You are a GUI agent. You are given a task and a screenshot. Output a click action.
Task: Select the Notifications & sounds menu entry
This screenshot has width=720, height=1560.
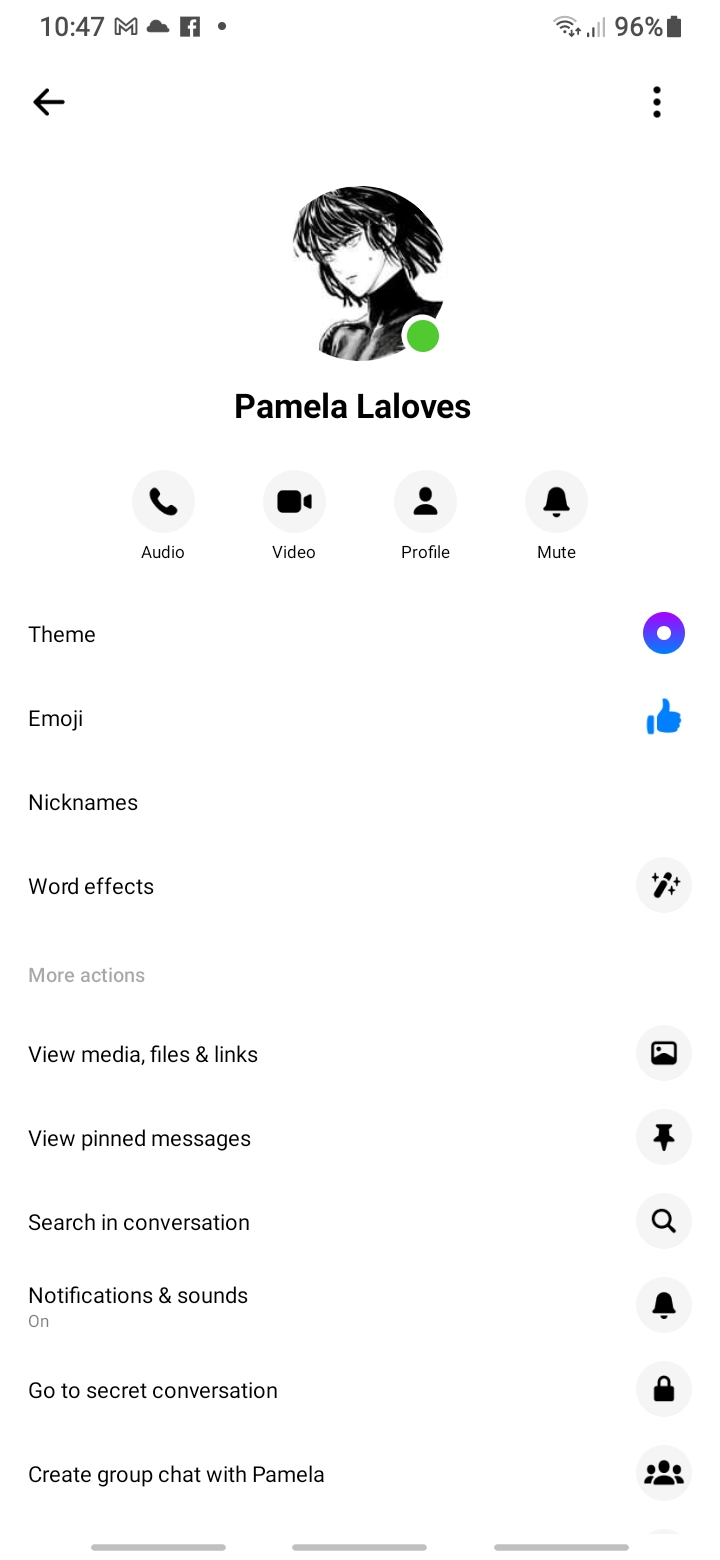138,1295
